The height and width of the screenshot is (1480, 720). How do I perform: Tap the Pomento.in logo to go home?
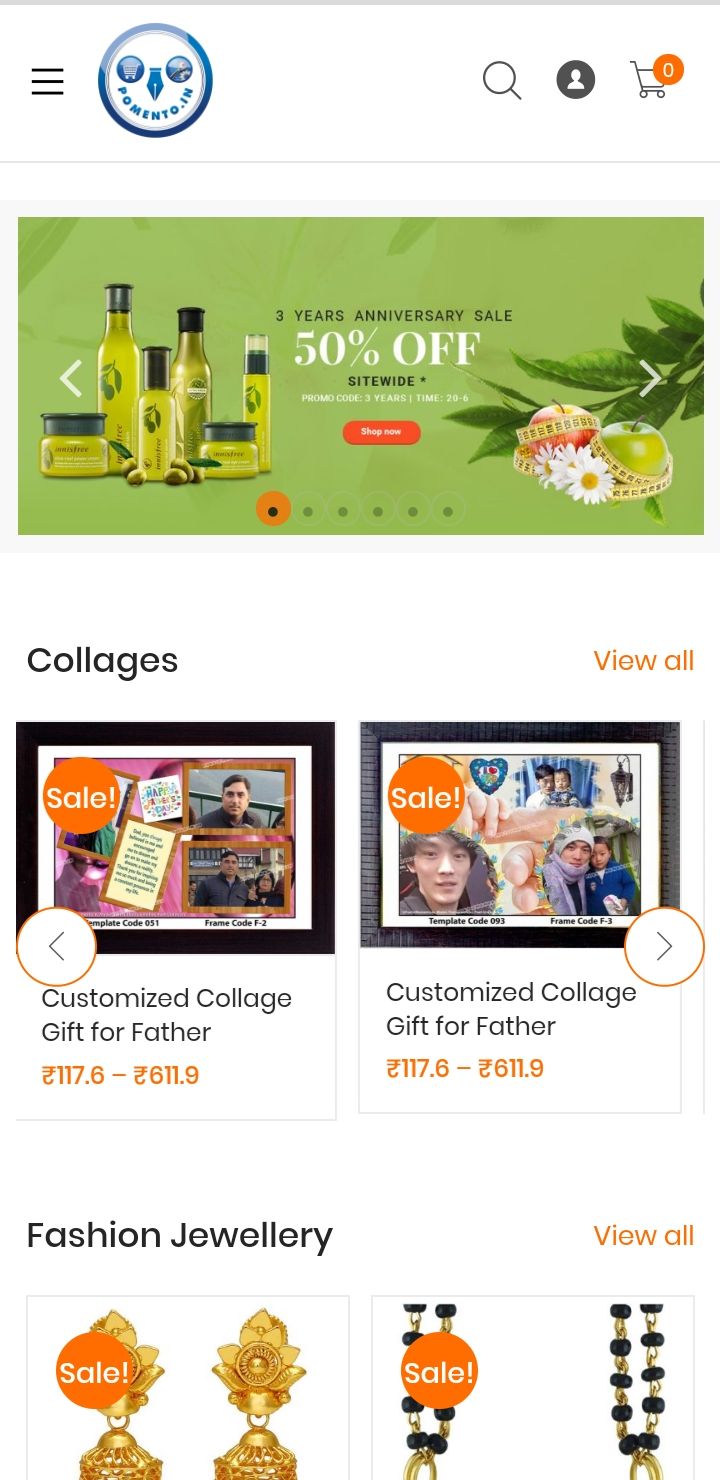(x=155, y=81)
